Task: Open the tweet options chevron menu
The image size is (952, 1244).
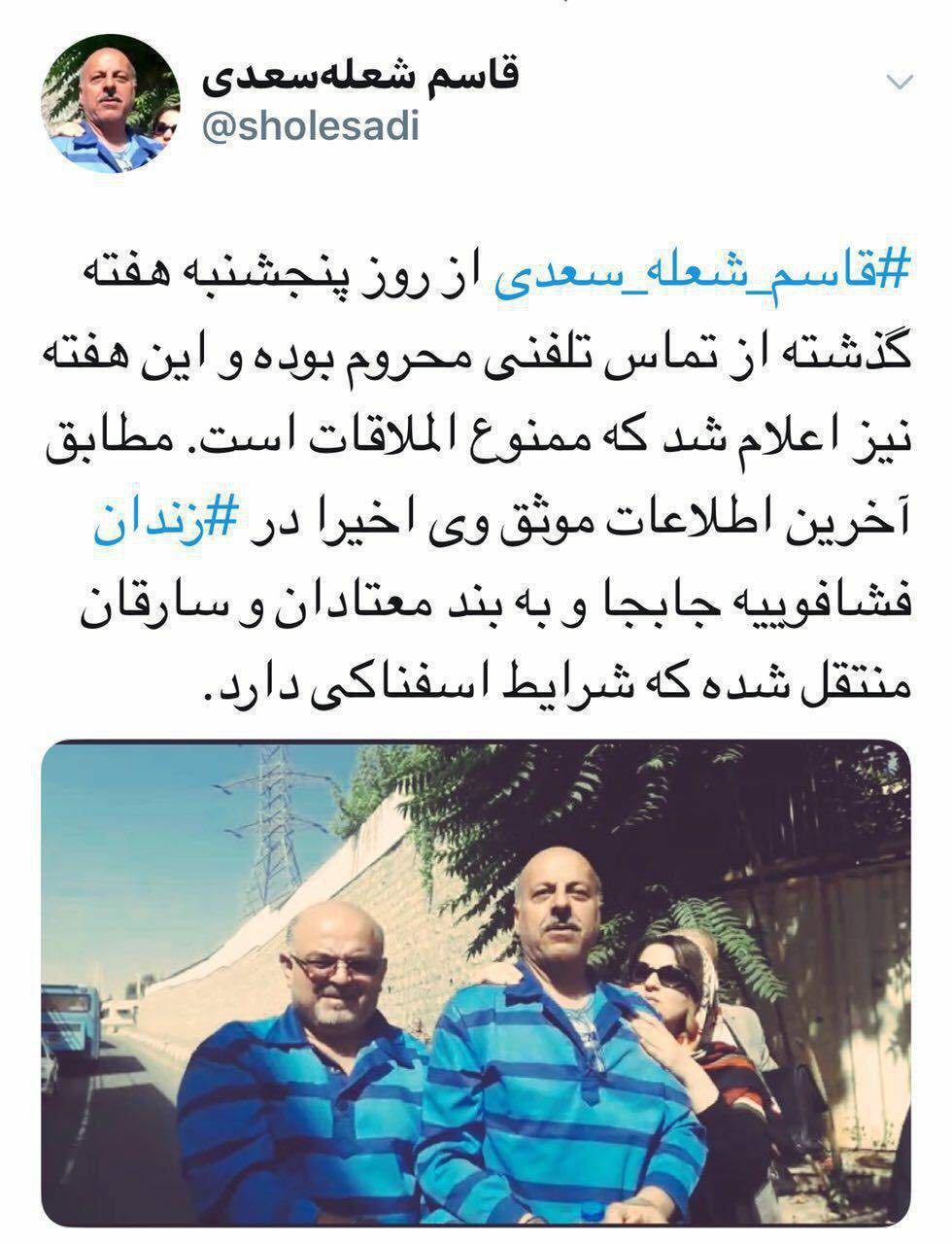Action: 900,83
